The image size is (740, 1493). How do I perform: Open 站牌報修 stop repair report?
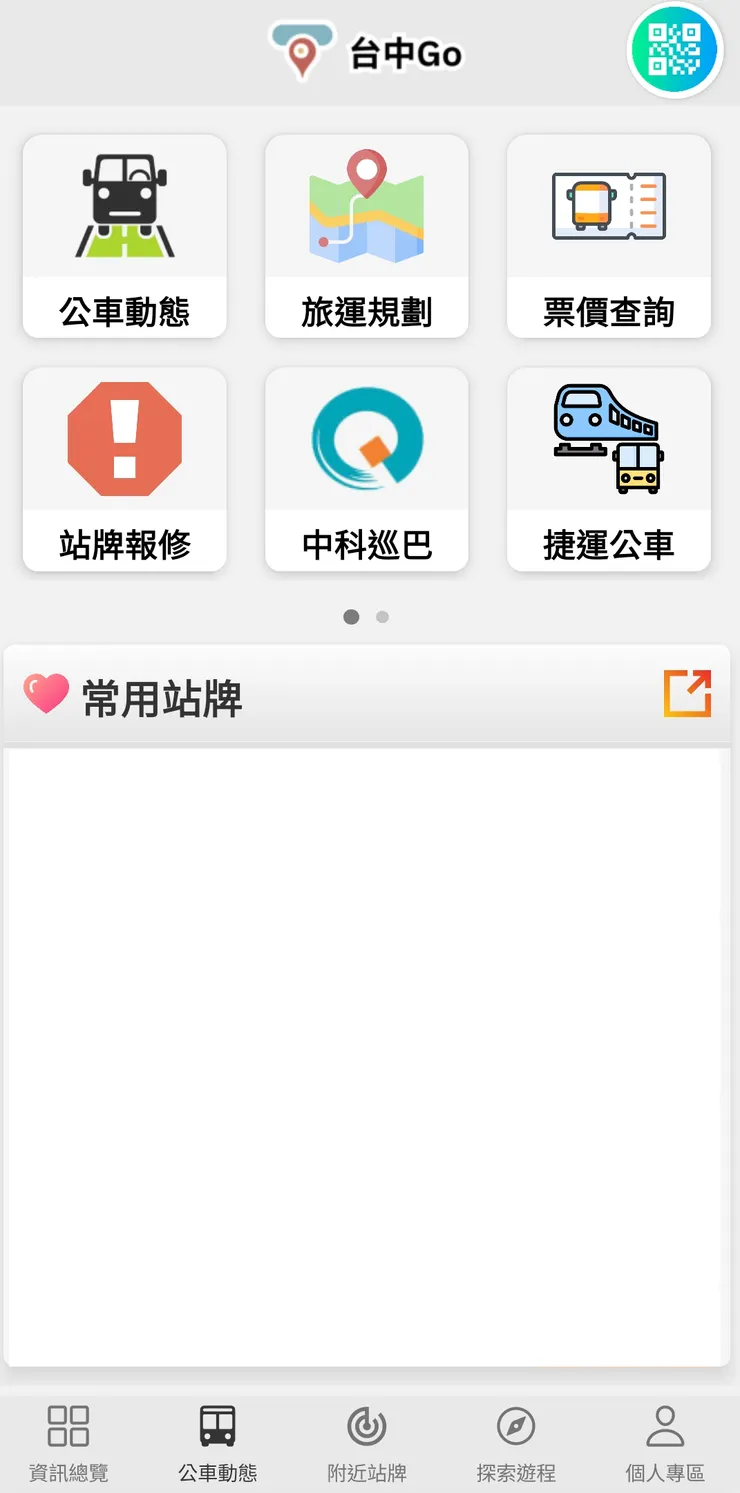(x=123, y=470)
